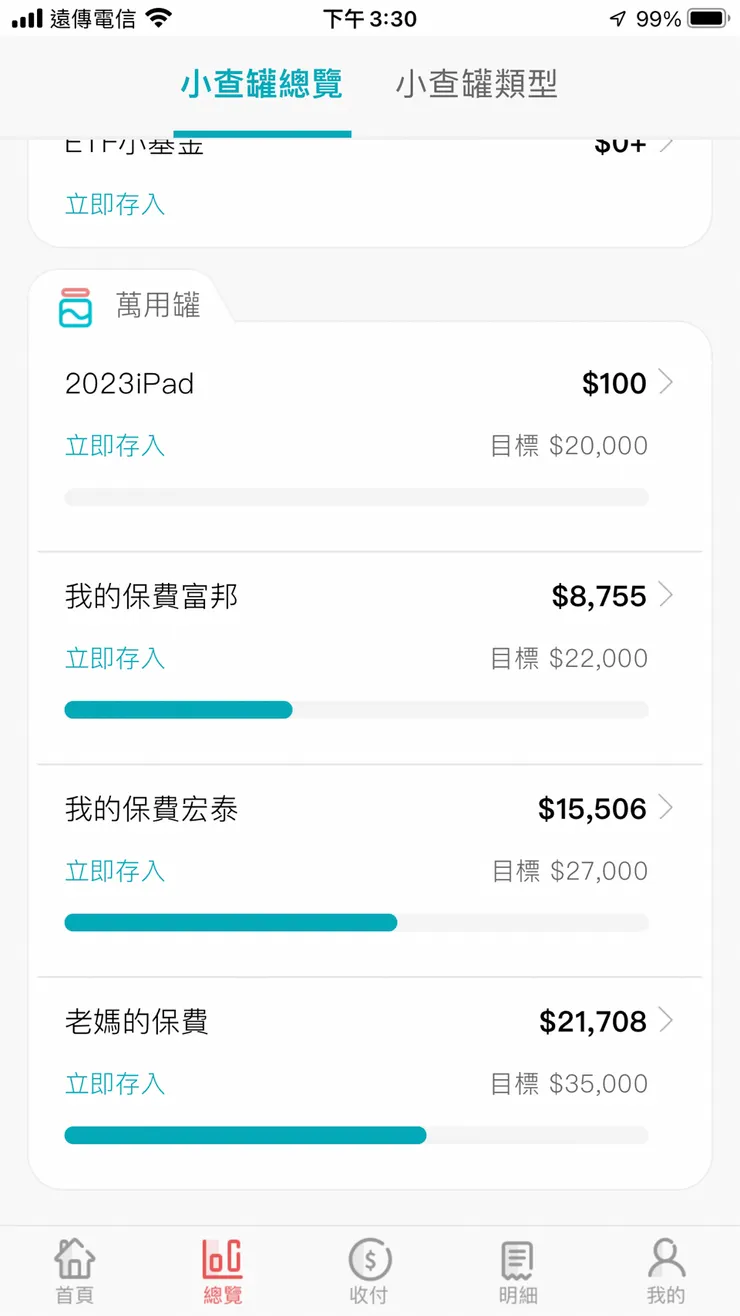This screenshot has height=1316, width=740.
Task: Tap 立即存入 under the 2023iPad jar
Action: coord(114,445)
